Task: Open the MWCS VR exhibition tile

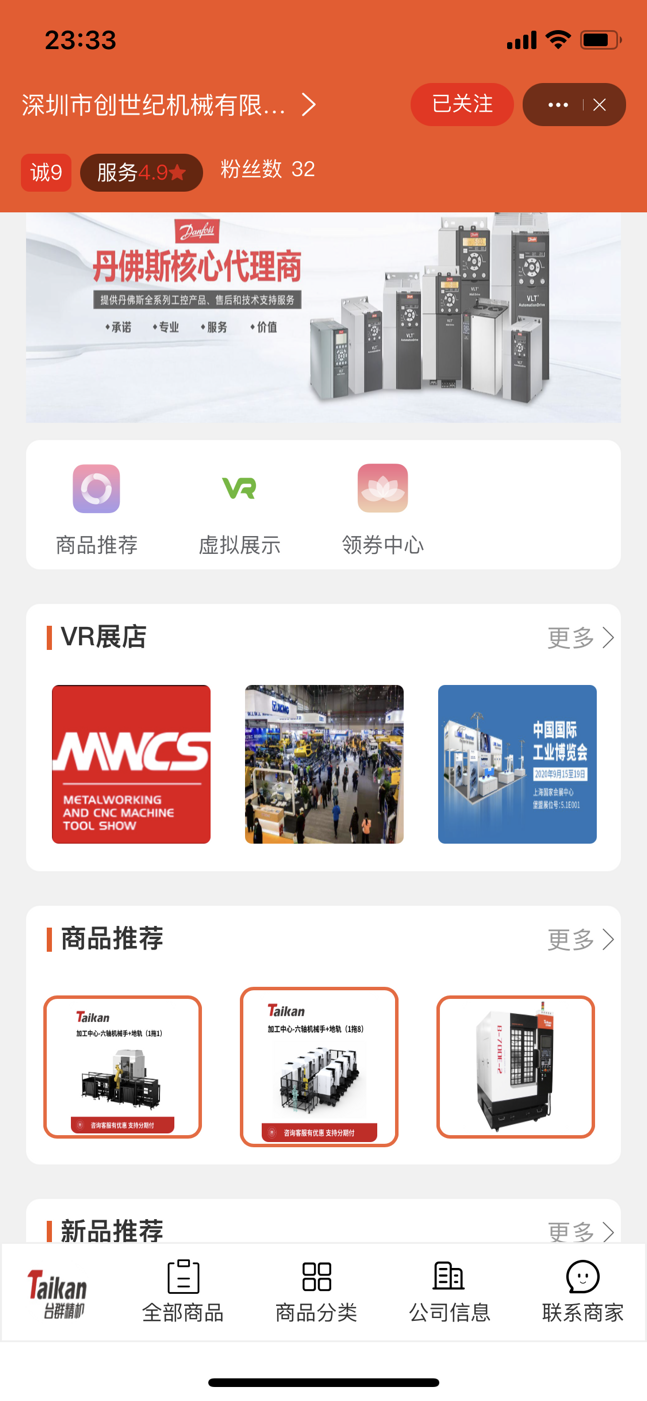Action: point(131,764)
